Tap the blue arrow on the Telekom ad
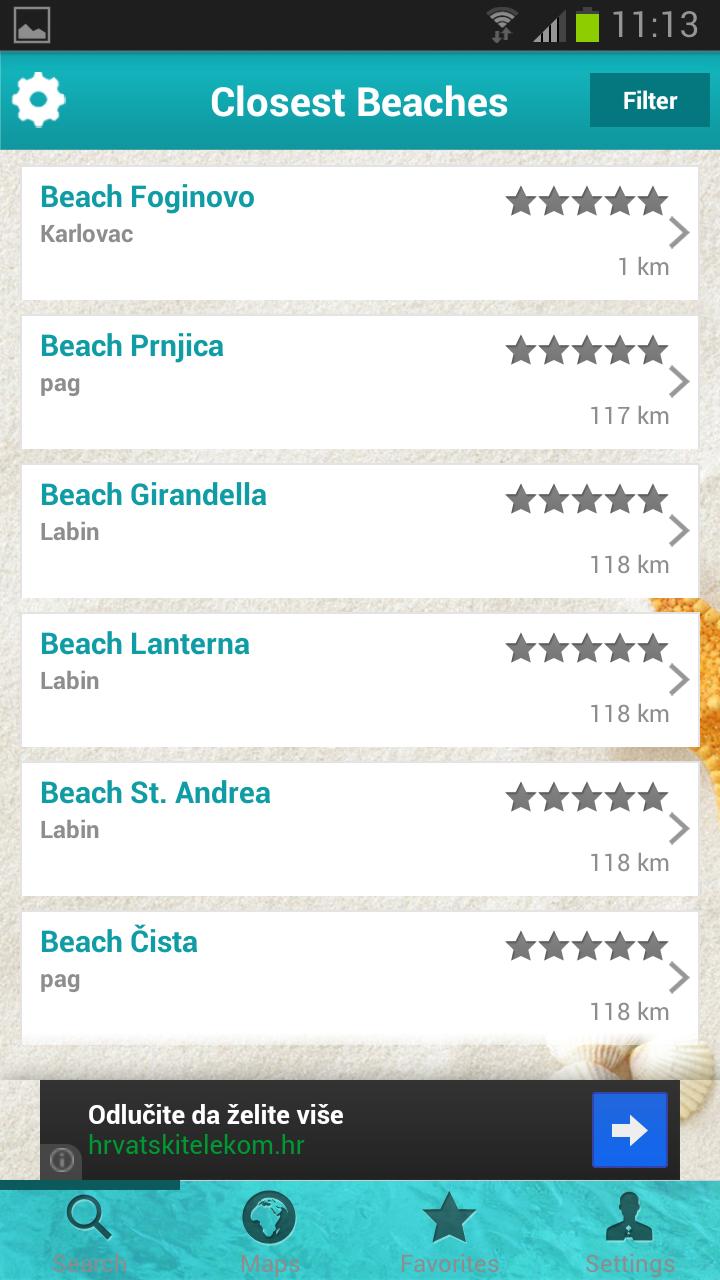Image resolution: width=720 pixels, height=1280 pixels. click(x=629, y=1129)
